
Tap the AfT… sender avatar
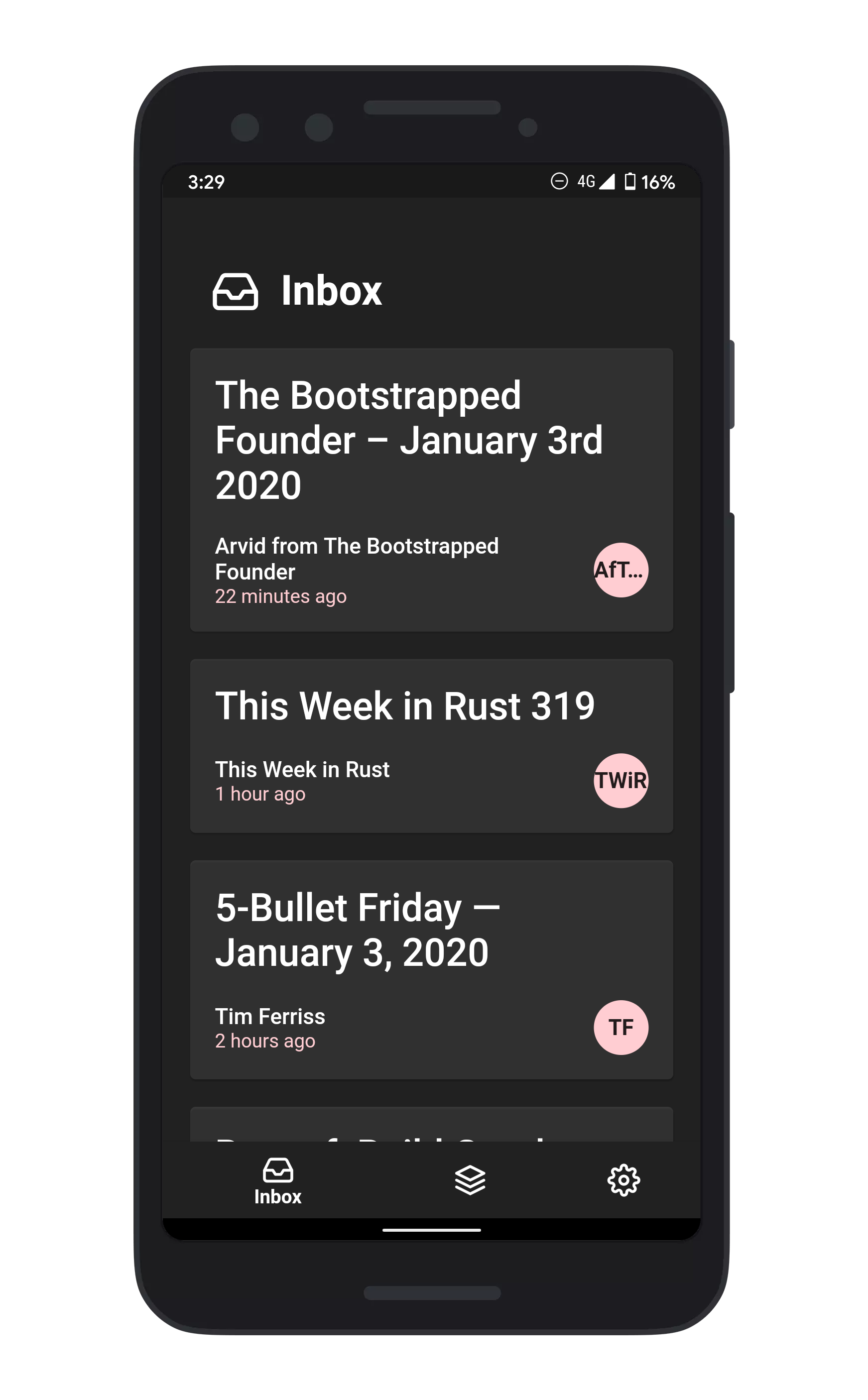click(x=620, y=570)
